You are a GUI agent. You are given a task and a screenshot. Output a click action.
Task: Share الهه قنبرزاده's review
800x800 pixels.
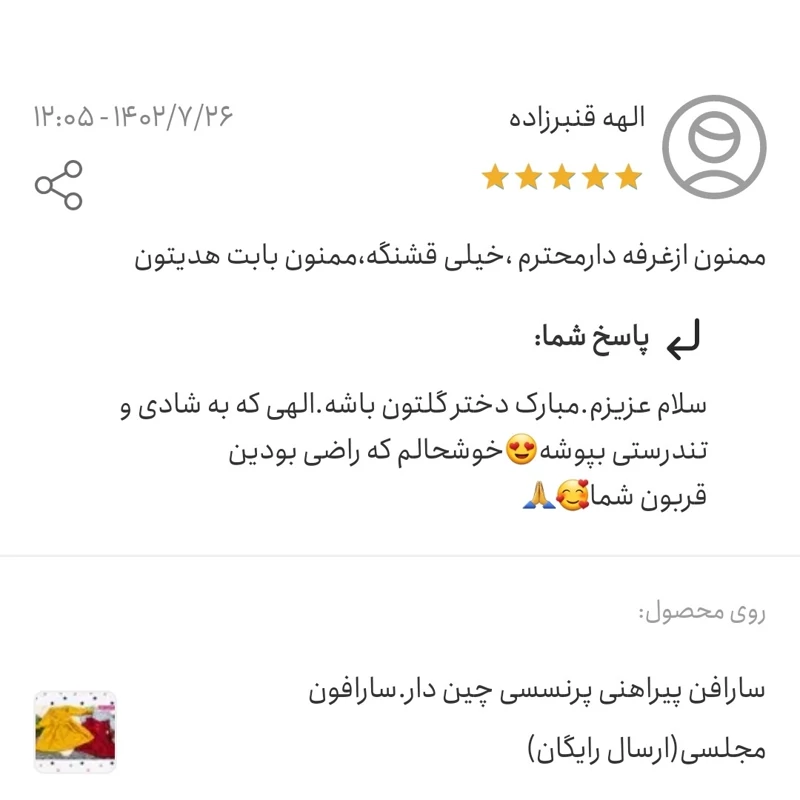59,185
